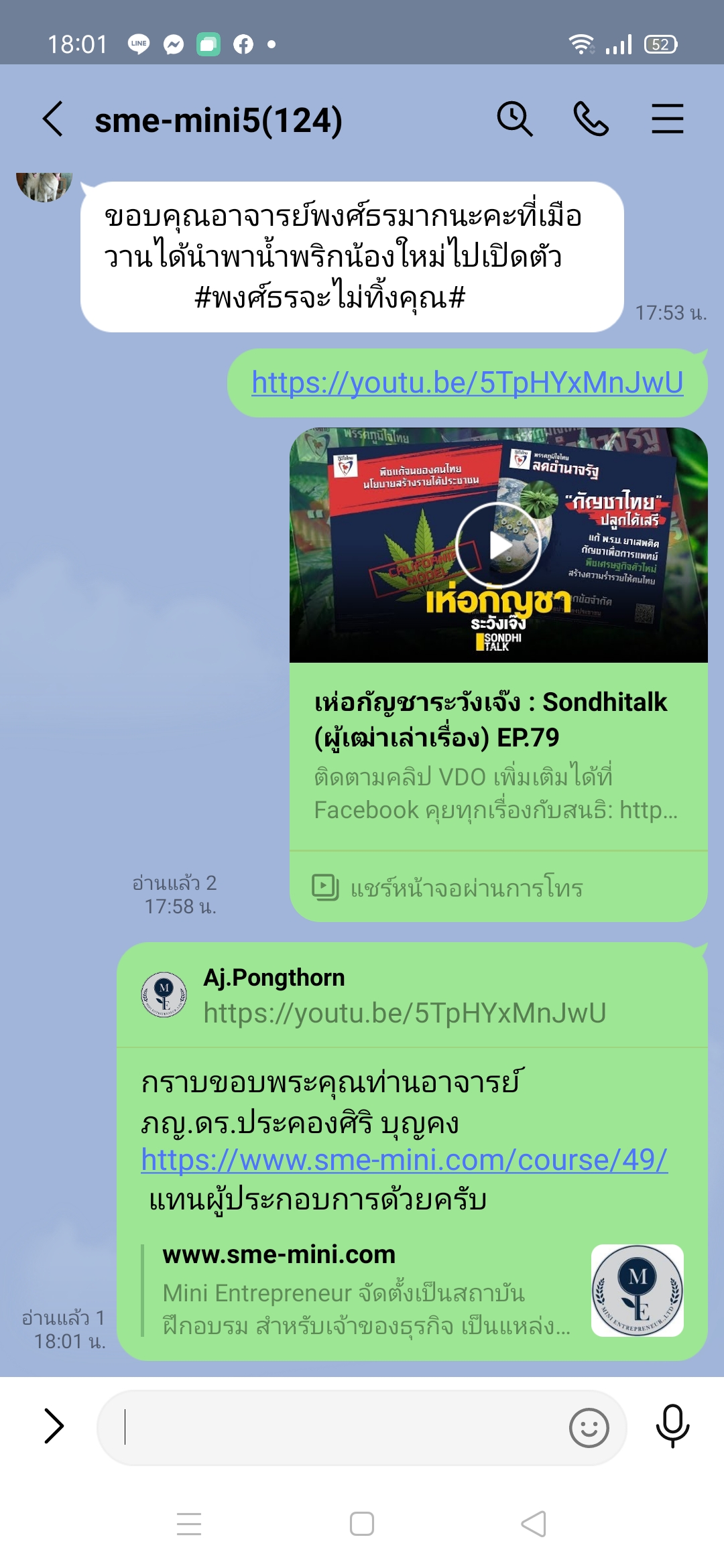The height and width of the screenshot is (1568, 724).
Task: Expand the attachment options arrow
Action: [54, 1425]
